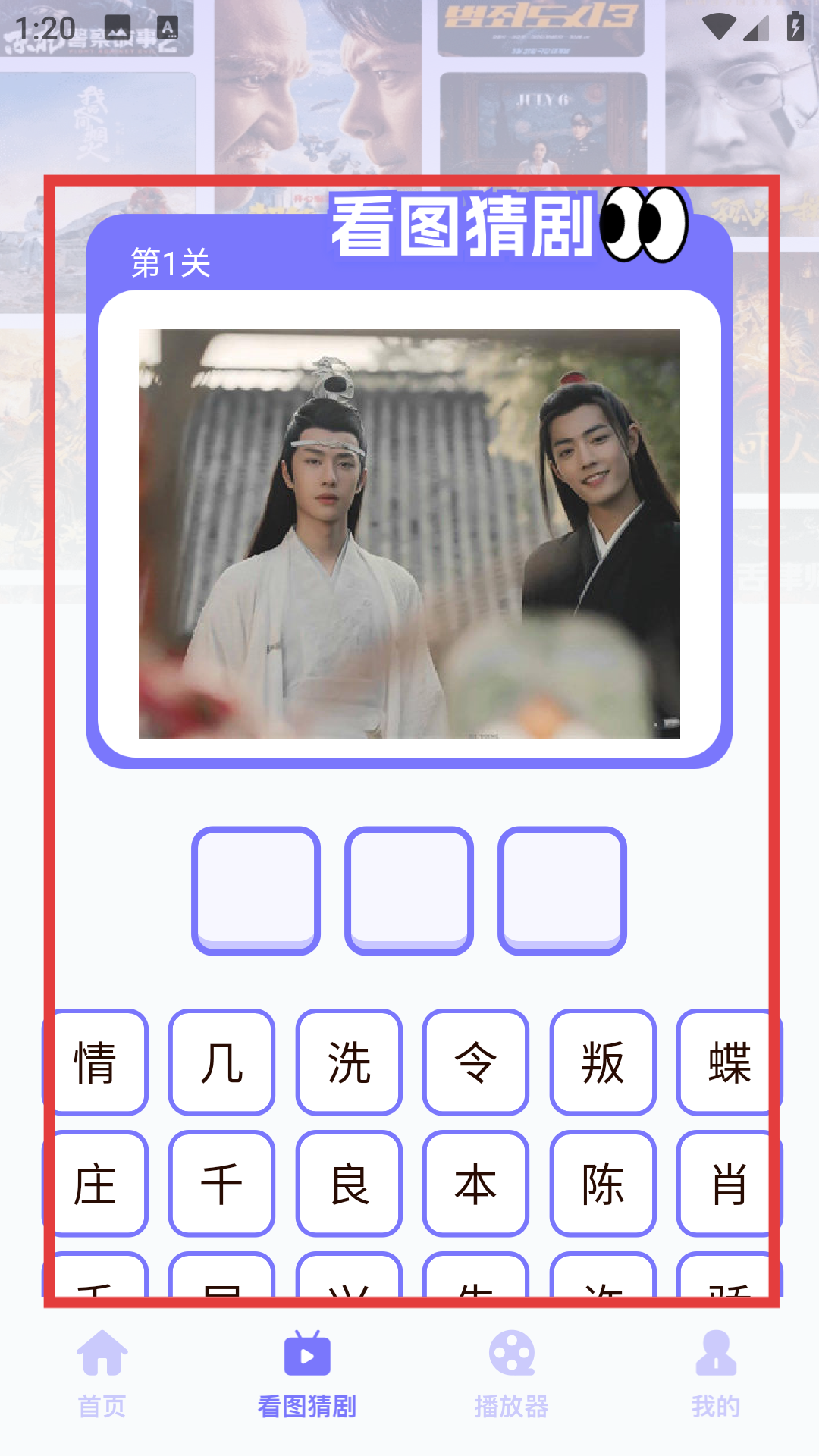819x1456 pixels.
Task: Go to the 首页 home tab
Action: 102,1374
